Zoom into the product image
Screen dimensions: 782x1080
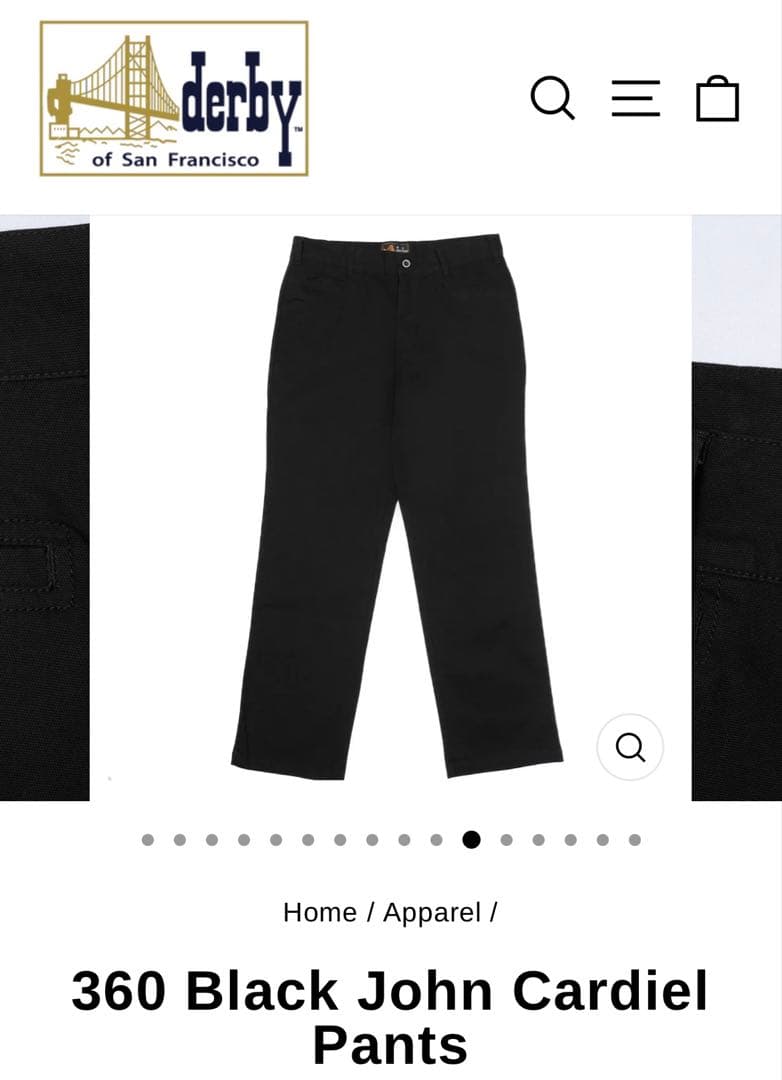[630, 747]
